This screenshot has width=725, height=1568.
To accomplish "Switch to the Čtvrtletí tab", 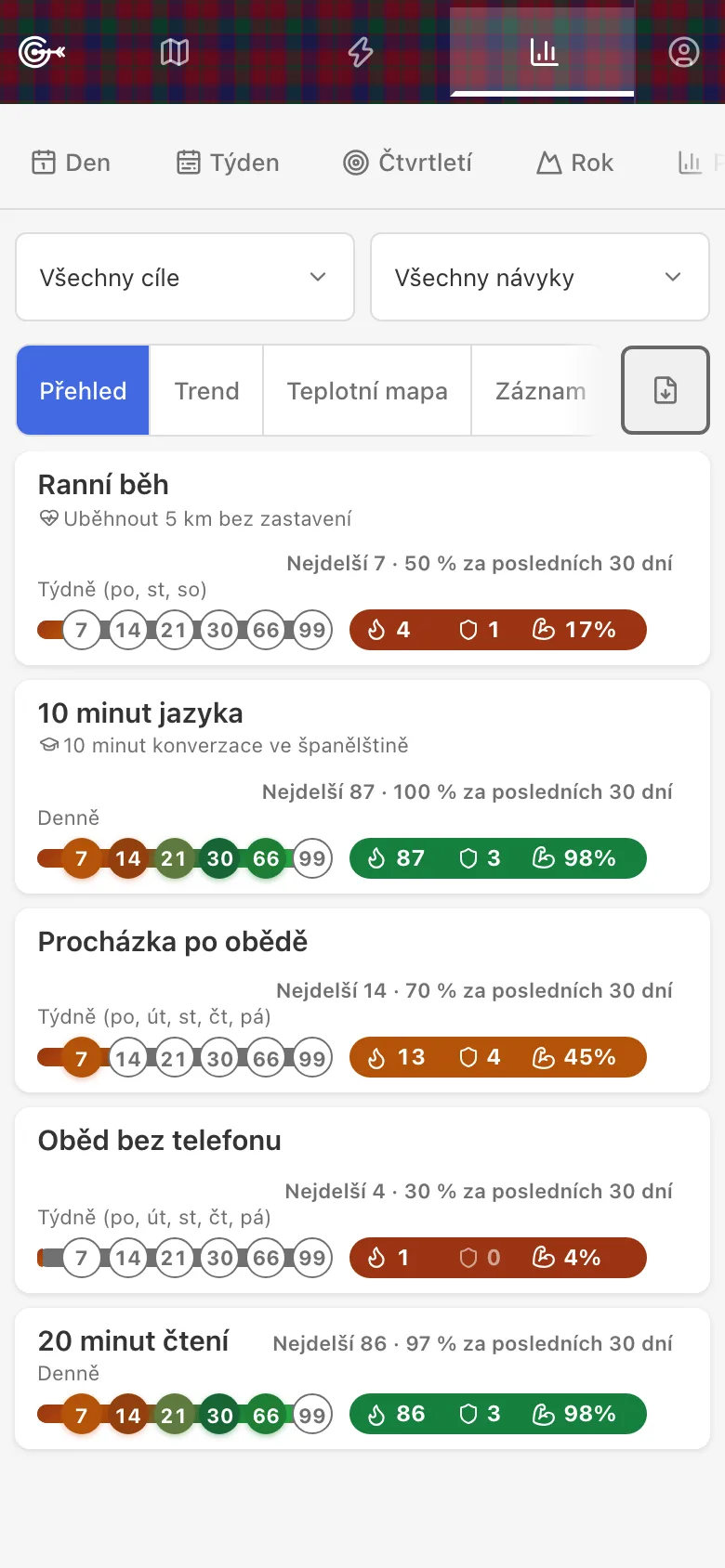I will [408, 163].
